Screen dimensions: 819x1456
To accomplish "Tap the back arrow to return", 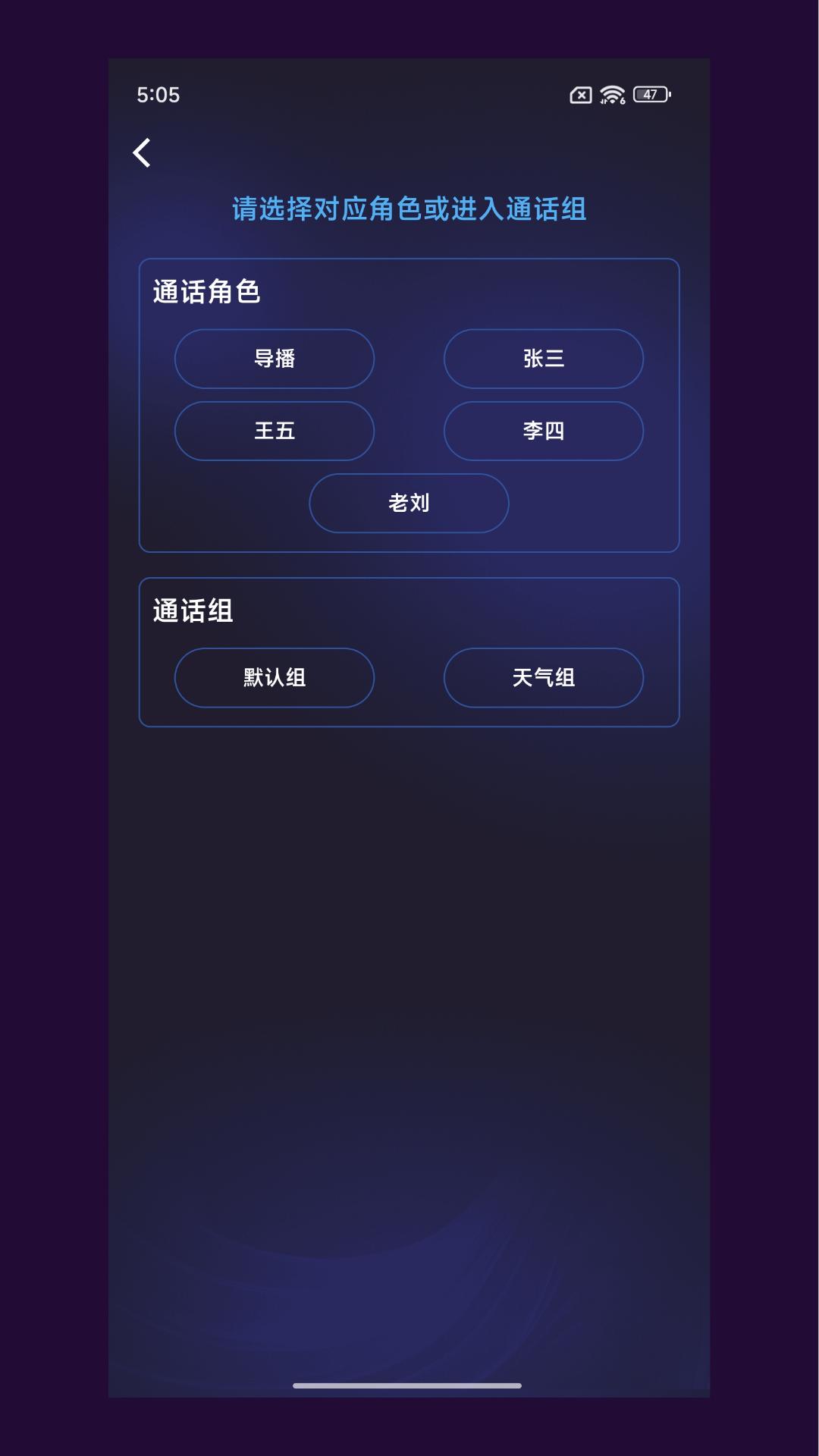I will (143, 152).
